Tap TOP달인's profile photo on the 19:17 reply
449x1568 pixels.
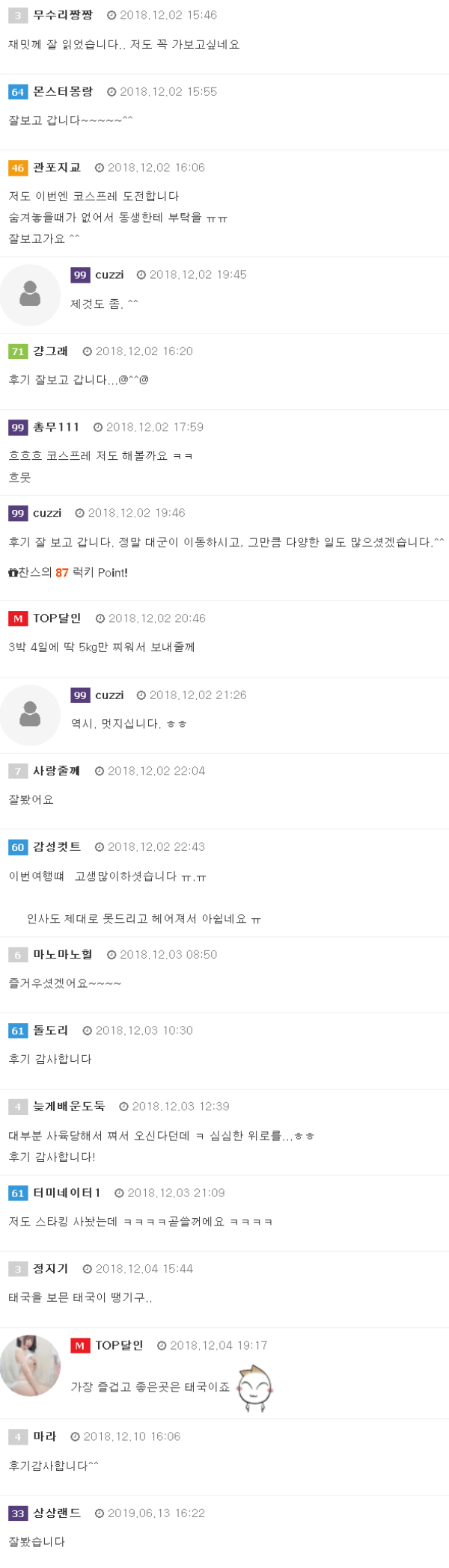pyautogui.click(x=30, y=1365)
